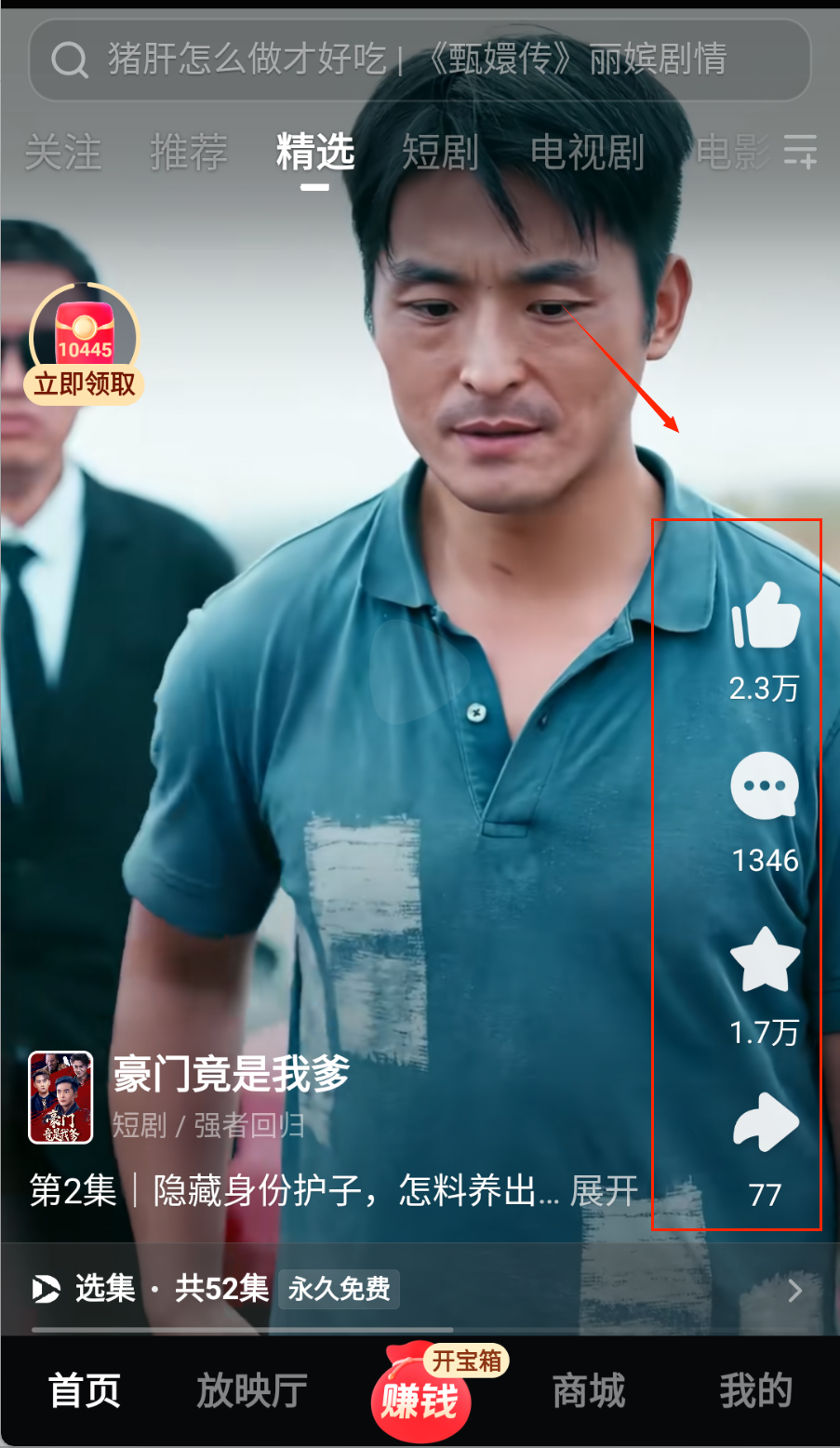Switch to the 放映厅 tab

pos(252,1391)
